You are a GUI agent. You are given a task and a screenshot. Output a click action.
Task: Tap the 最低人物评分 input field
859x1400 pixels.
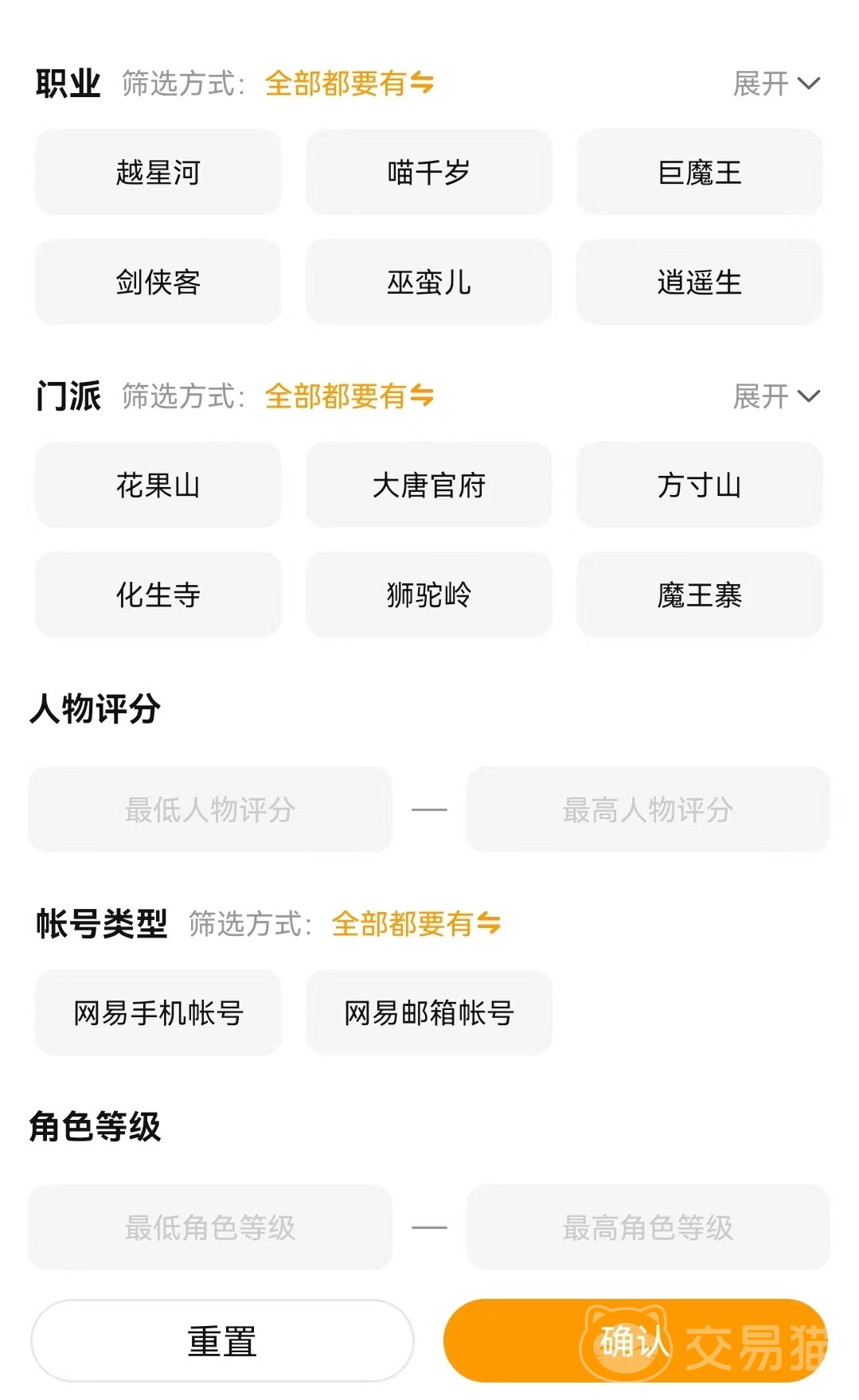[x=210, y=810]
